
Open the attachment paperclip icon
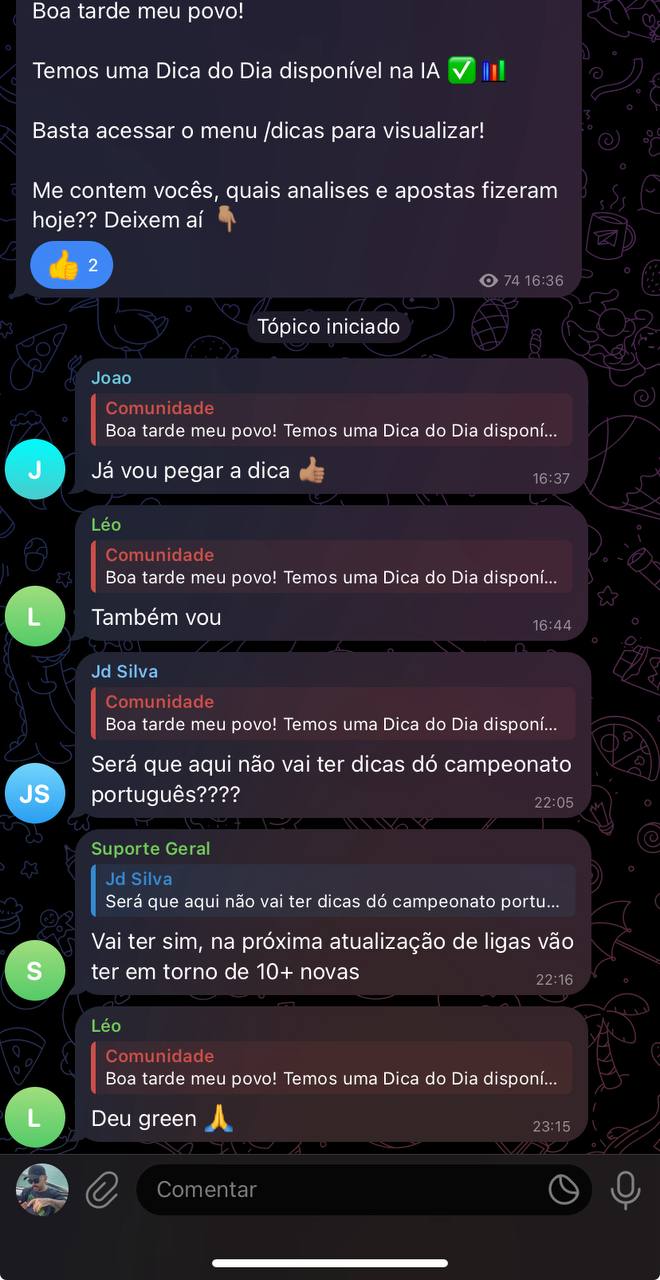(101, 1190)
